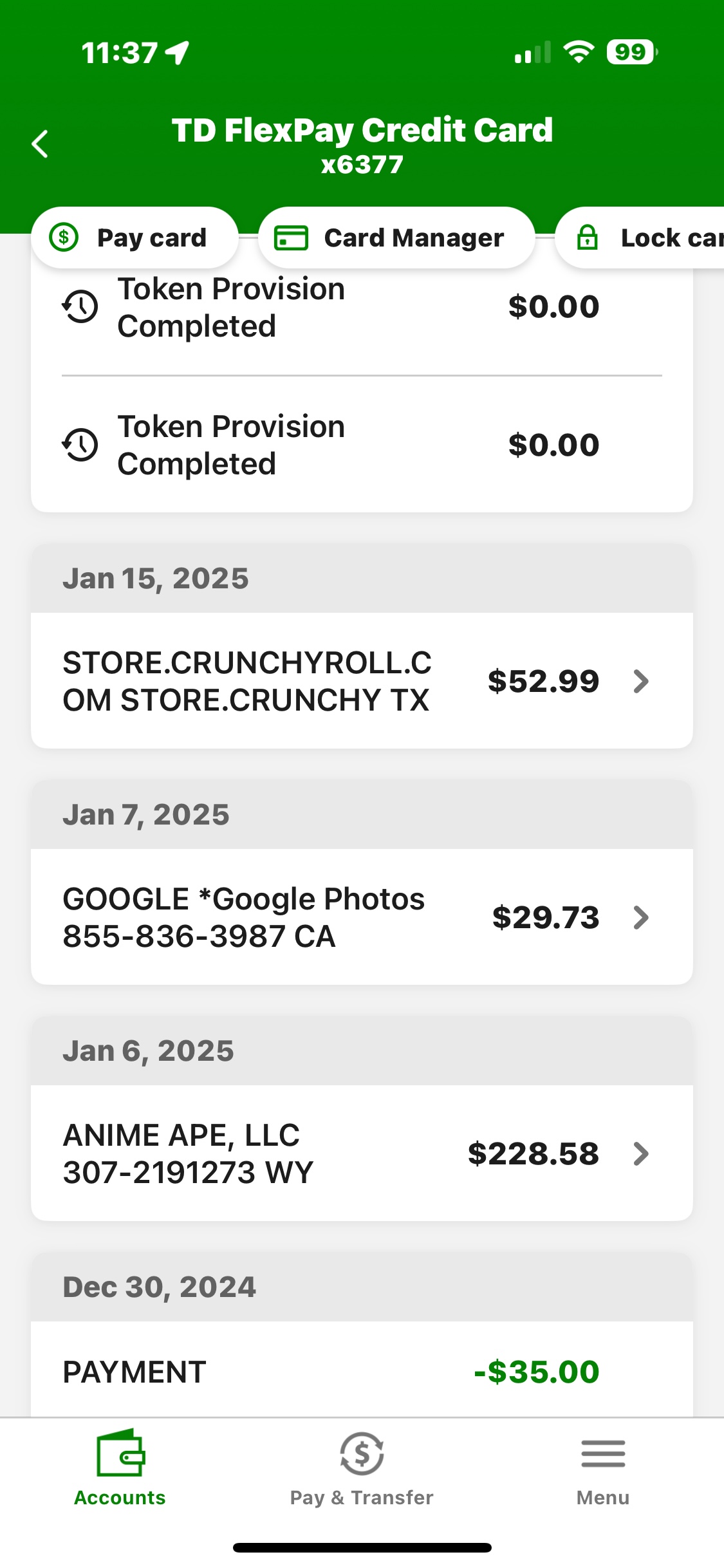
Task: Open the Crunchyroll $52.99 transaction
Action: (x=362, y=681)
